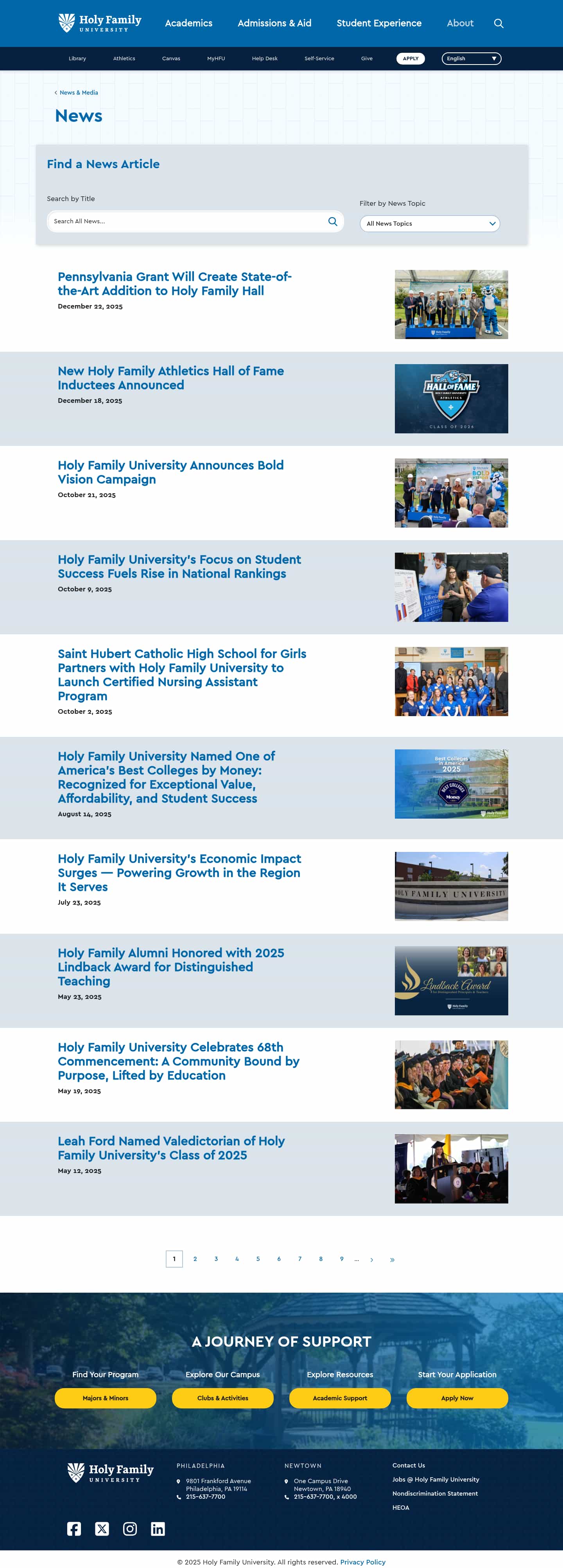The image size is (563, 1568).
Task: Open the LinkedIn profile
Action: coord(158,1528)
